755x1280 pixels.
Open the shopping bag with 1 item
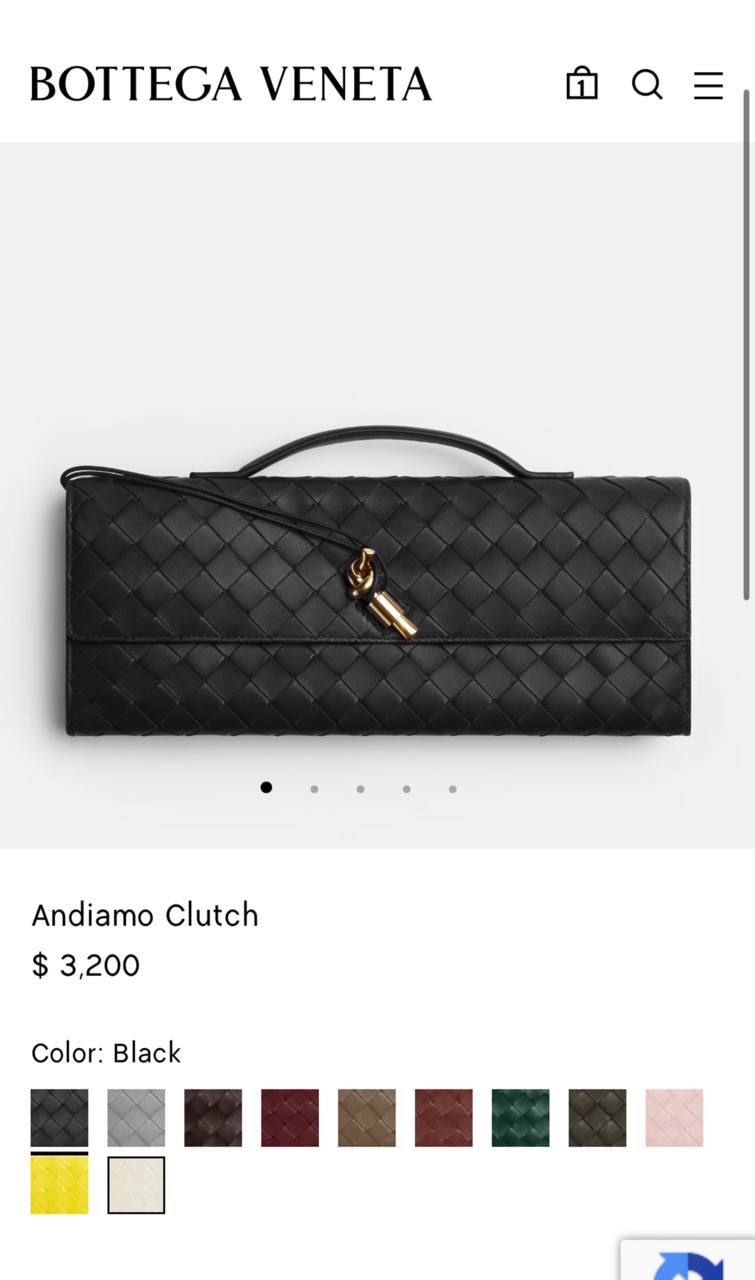click(581, 84)
